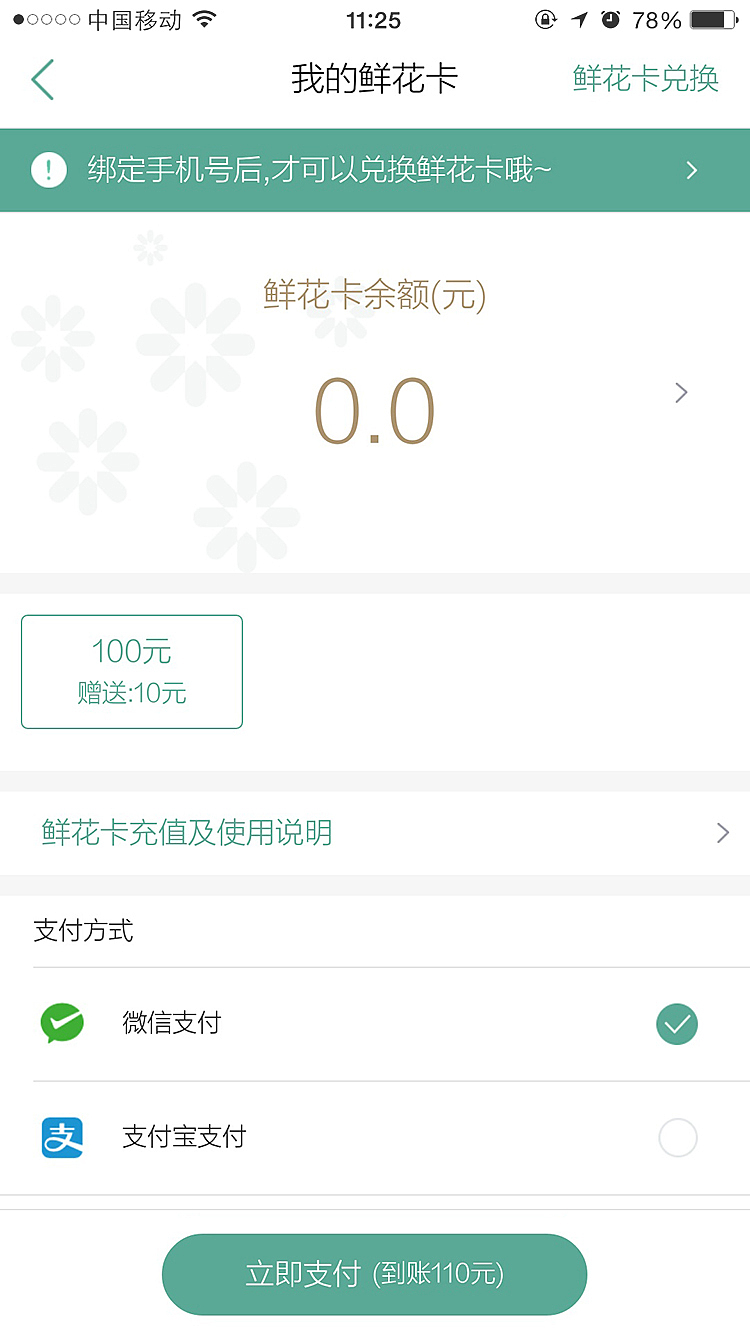Tap the WeChat Pay icon
The height and width of the screenshot is (1334, 750).
[x=62, y=1024]
